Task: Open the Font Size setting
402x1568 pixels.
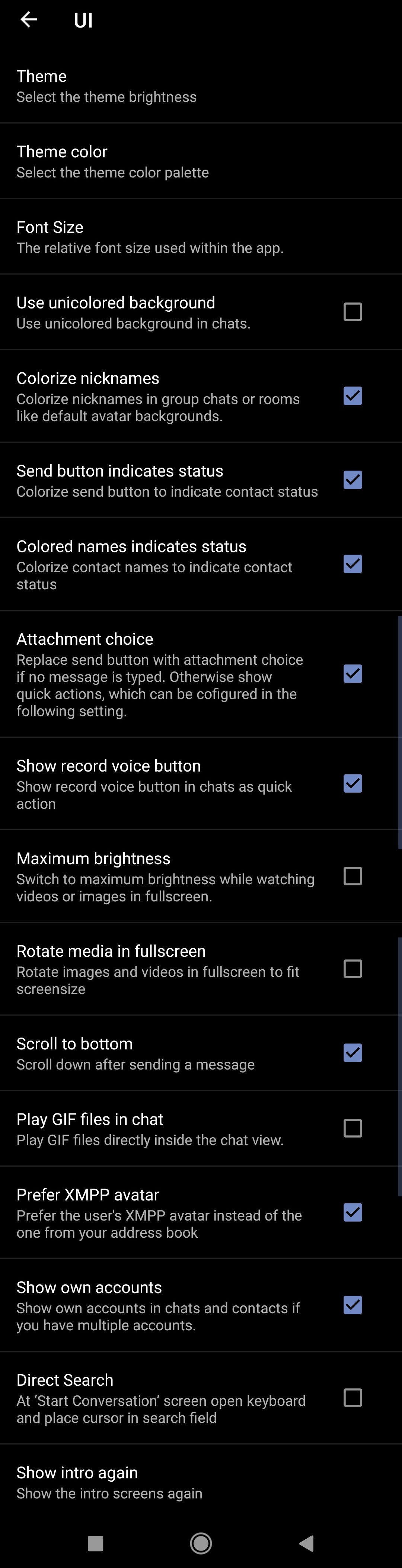Action: 201,237
